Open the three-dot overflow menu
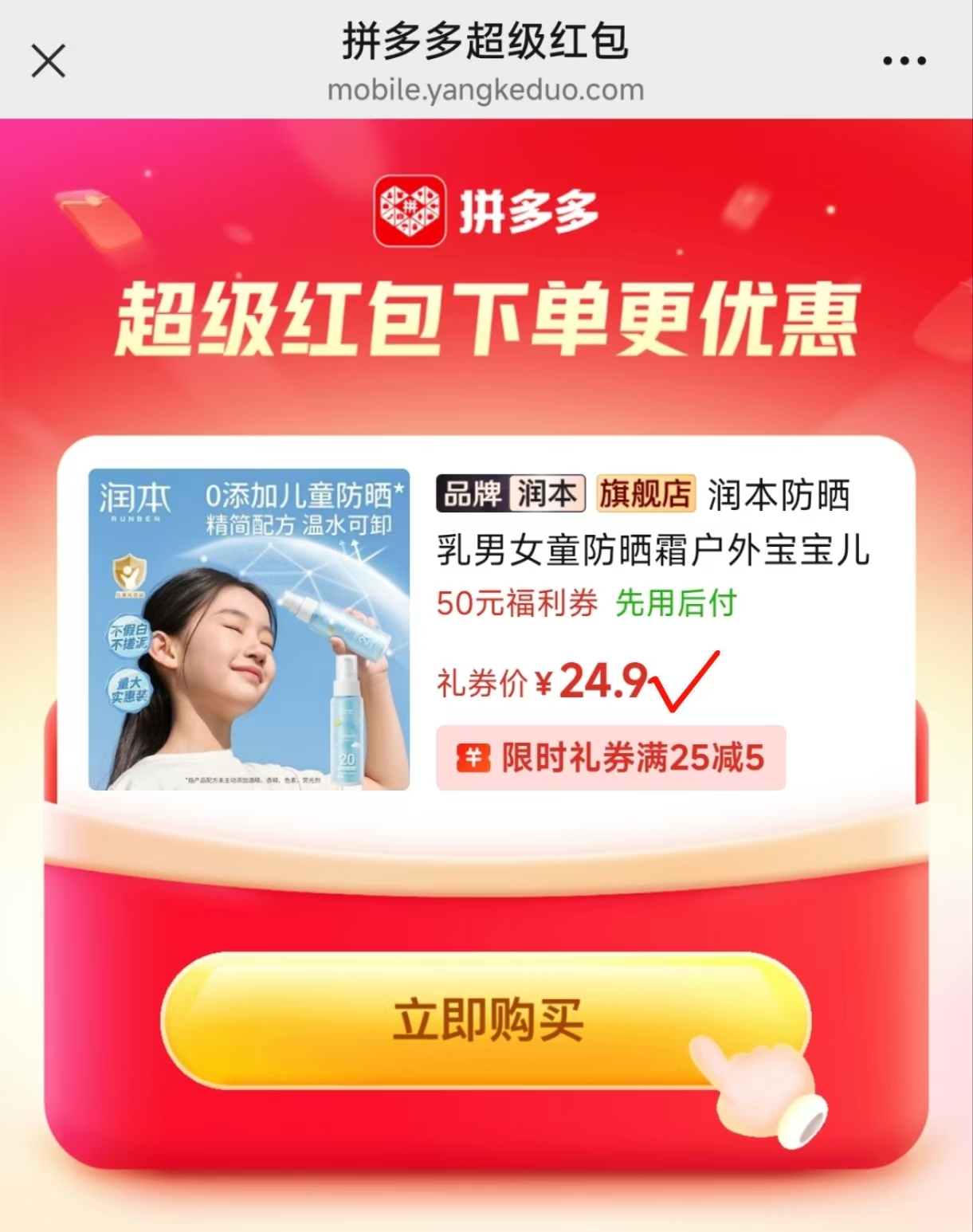973x1232 pixels. click(x=904, y=61)
